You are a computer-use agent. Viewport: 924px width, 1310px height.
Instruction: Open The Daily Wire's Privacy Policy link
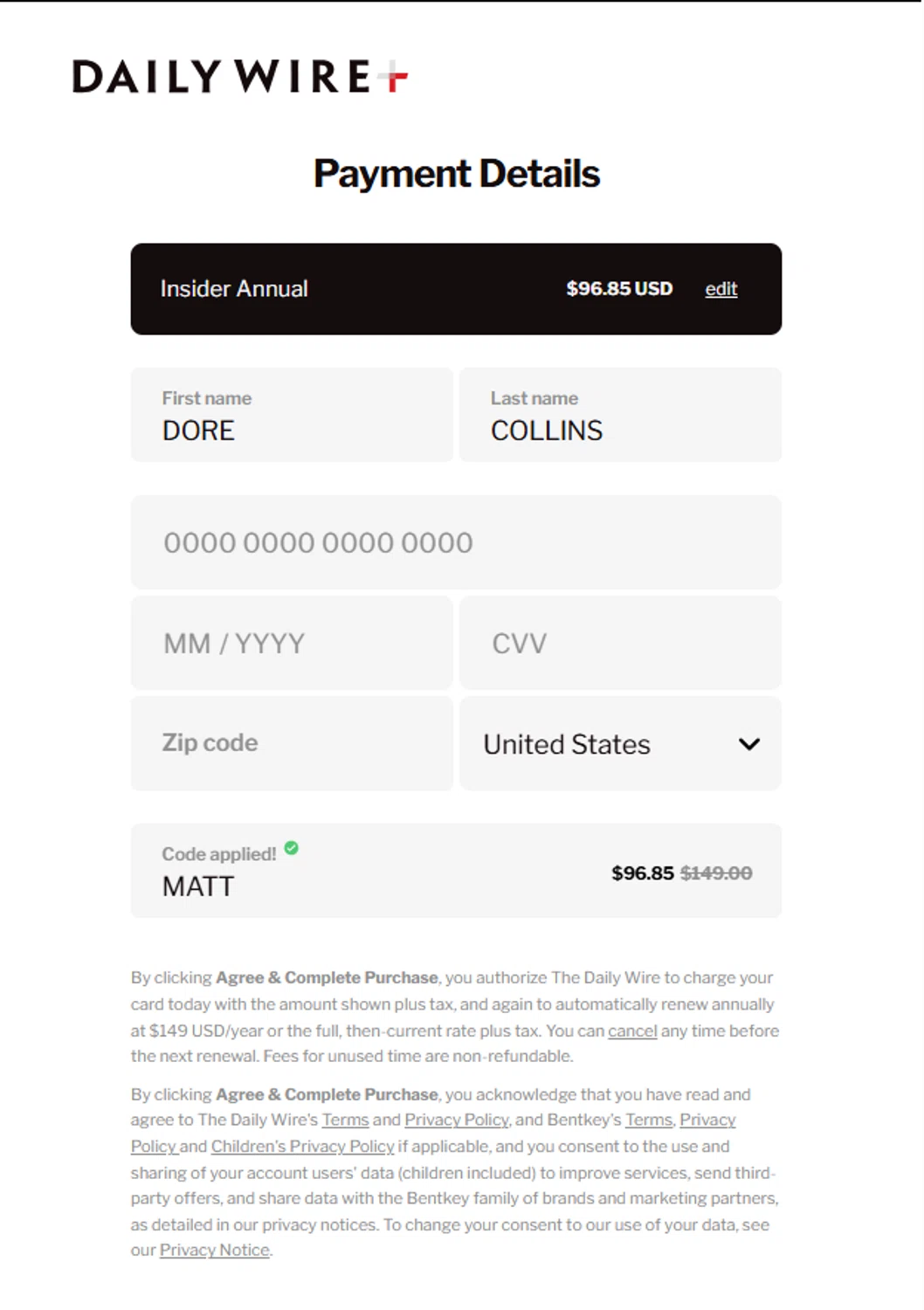456,1120
